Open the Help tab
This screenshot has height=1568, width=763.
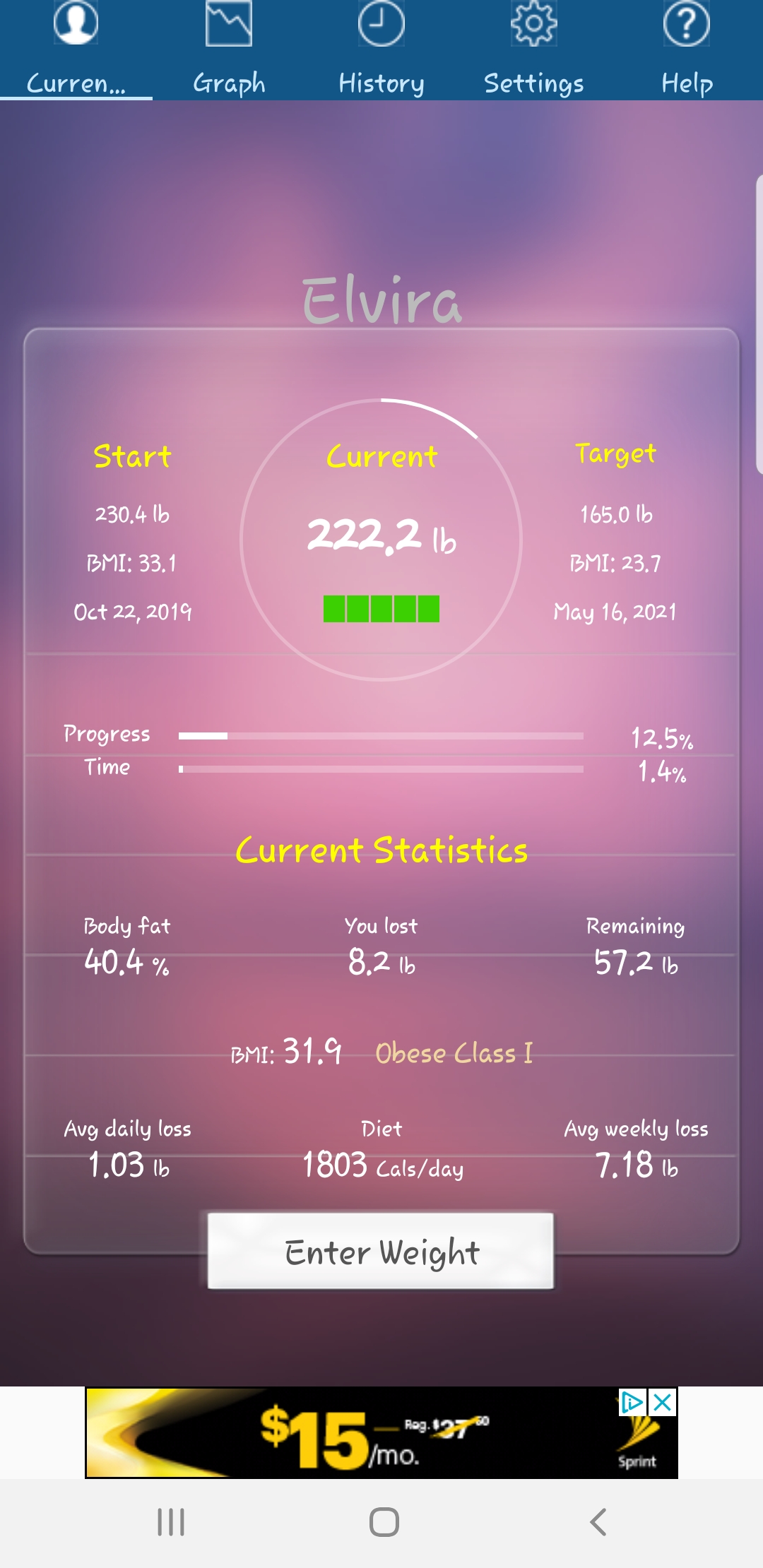click(x=687, y=50)
